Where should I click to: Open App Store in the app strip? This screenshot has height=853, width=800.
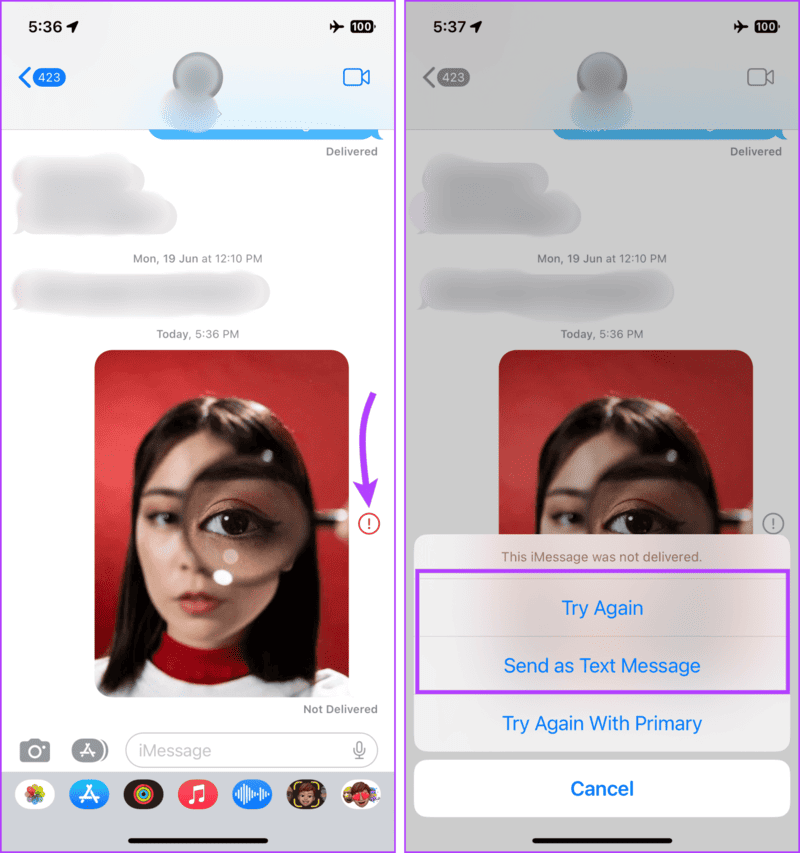pos(89,795)
